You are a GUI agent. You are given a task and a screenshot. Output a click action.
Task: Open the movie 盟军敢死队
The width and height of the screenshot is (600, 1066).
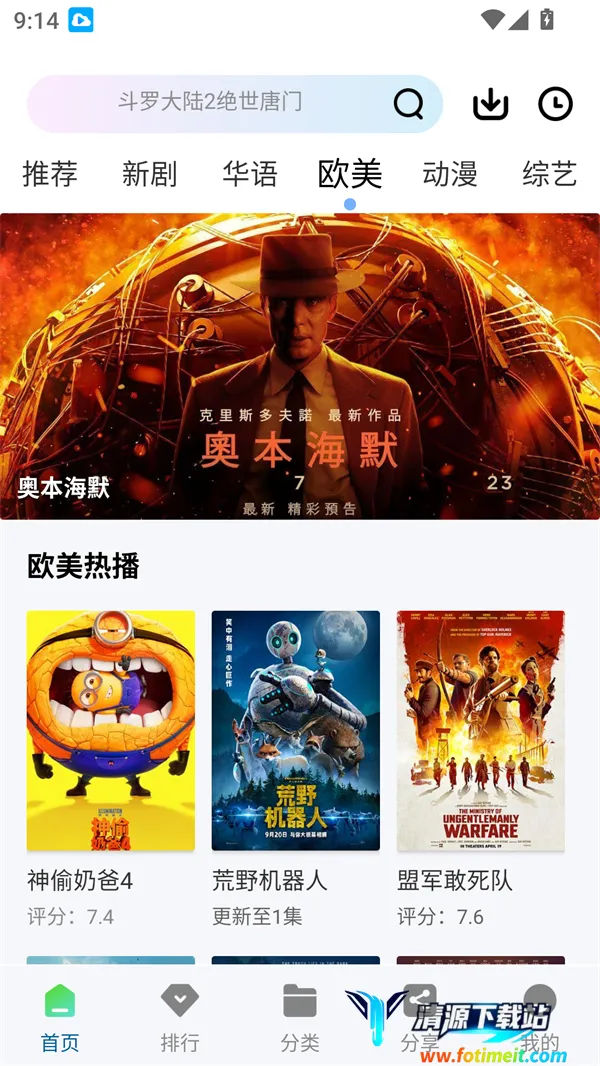[481, 731]
